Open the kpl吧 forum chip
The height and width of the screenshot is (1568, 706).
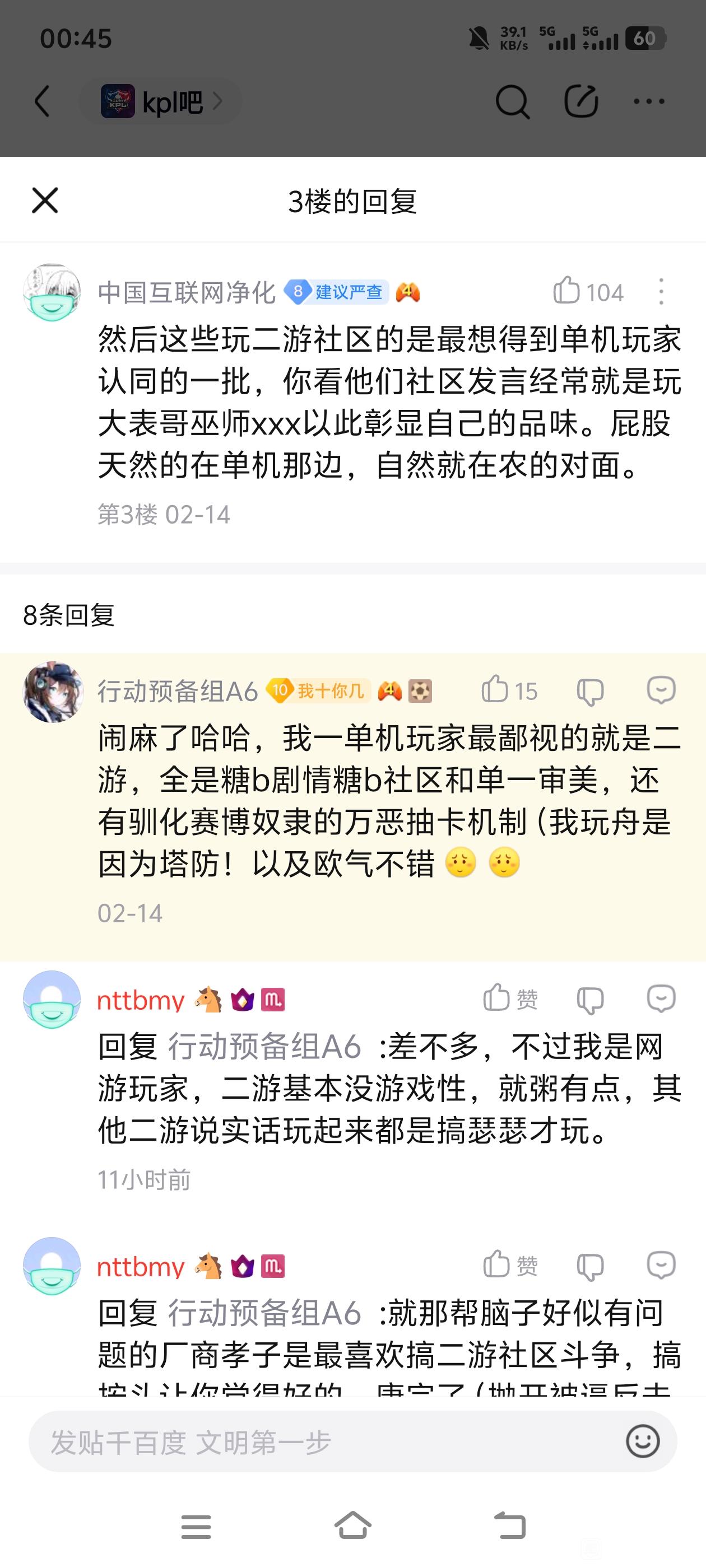[x=161, y=102]
